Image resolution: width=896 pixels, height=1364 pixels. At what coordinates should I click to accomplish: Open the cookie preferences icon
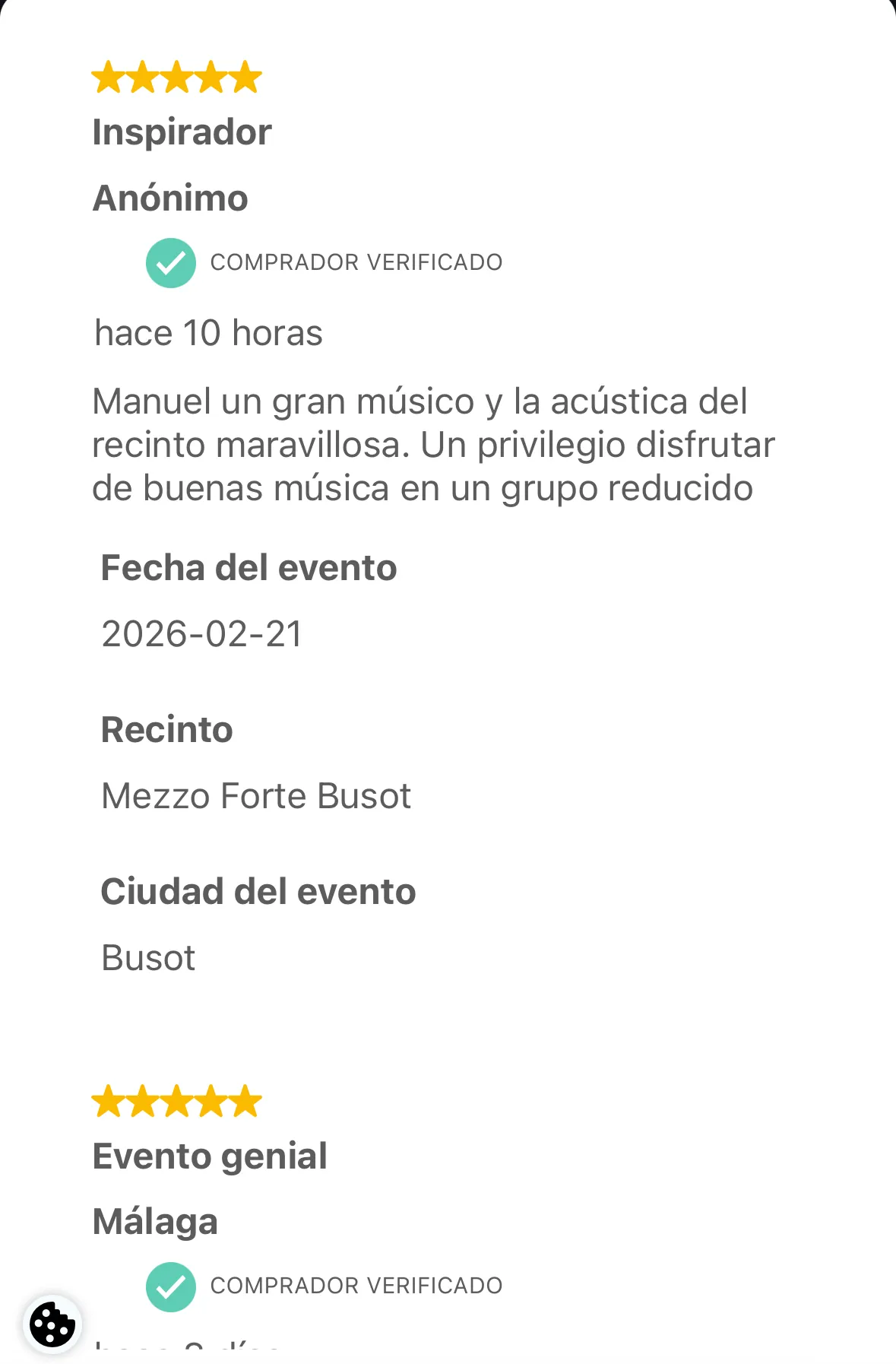(52, 1324)
